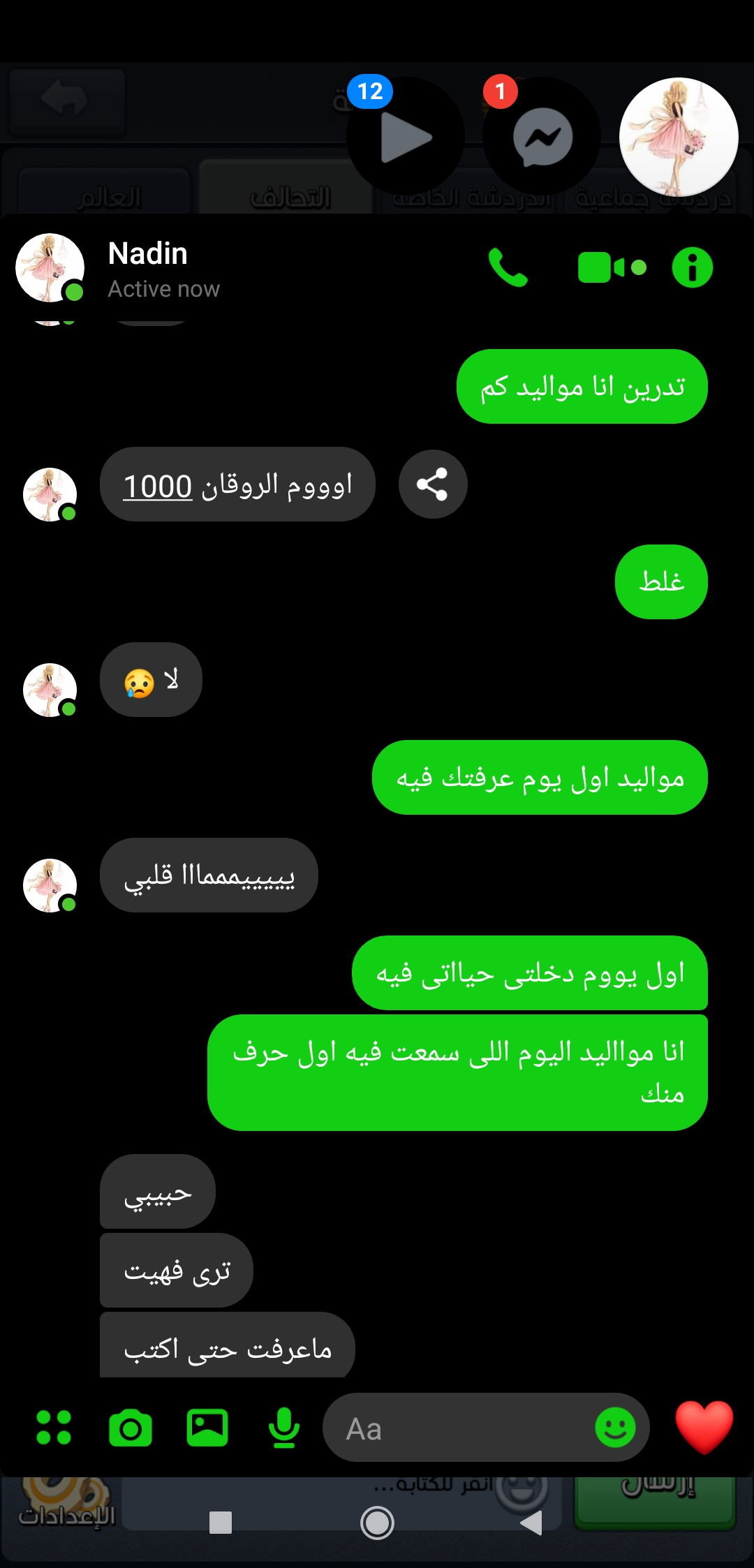Screen dimensions: 754x1568
Task: Open the four-dot more options menu
Action: click(x=54, y=1428)
